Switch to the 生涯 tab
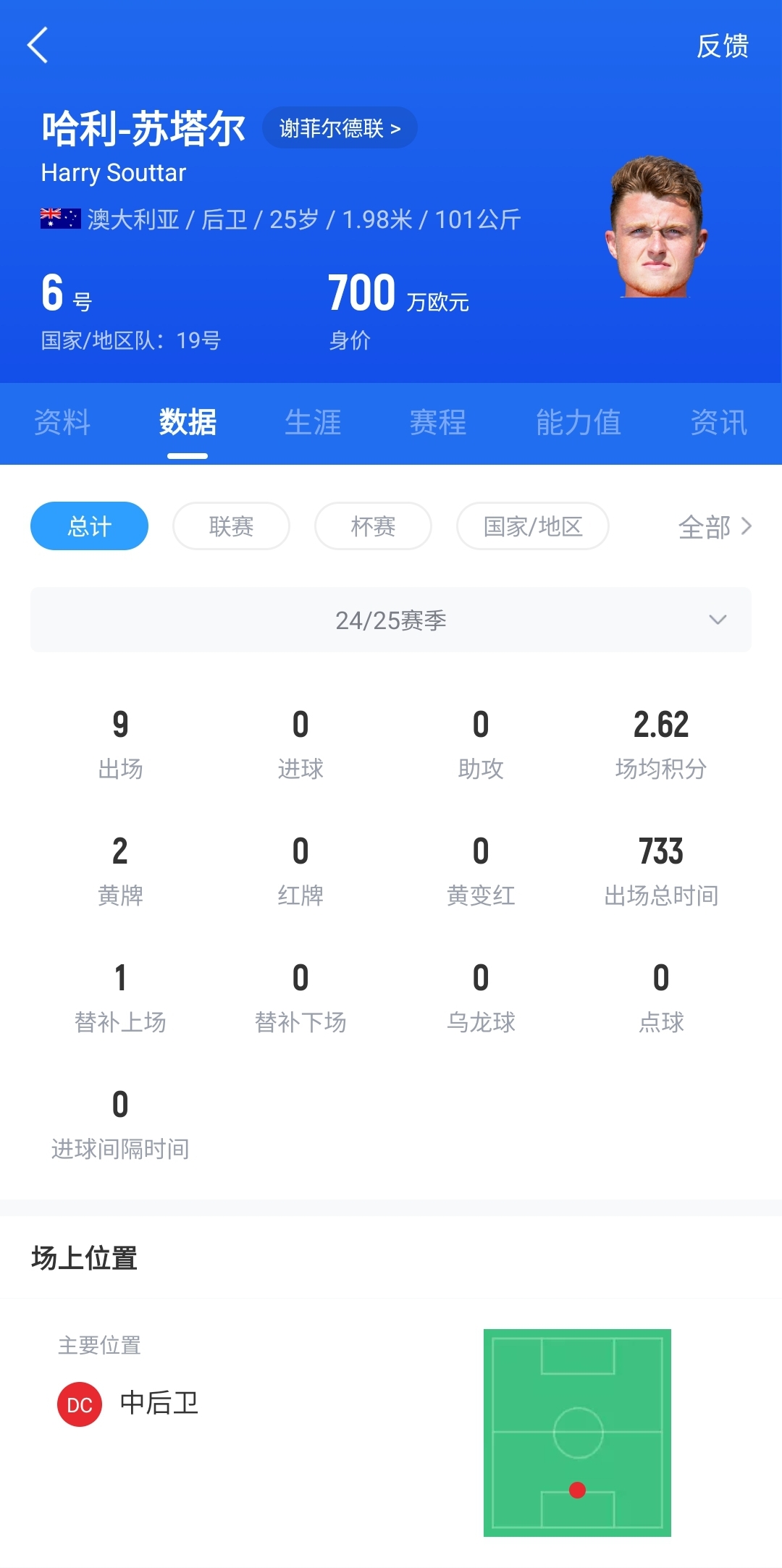Viewport: 782px width, 1568px height. click(313, 423)
